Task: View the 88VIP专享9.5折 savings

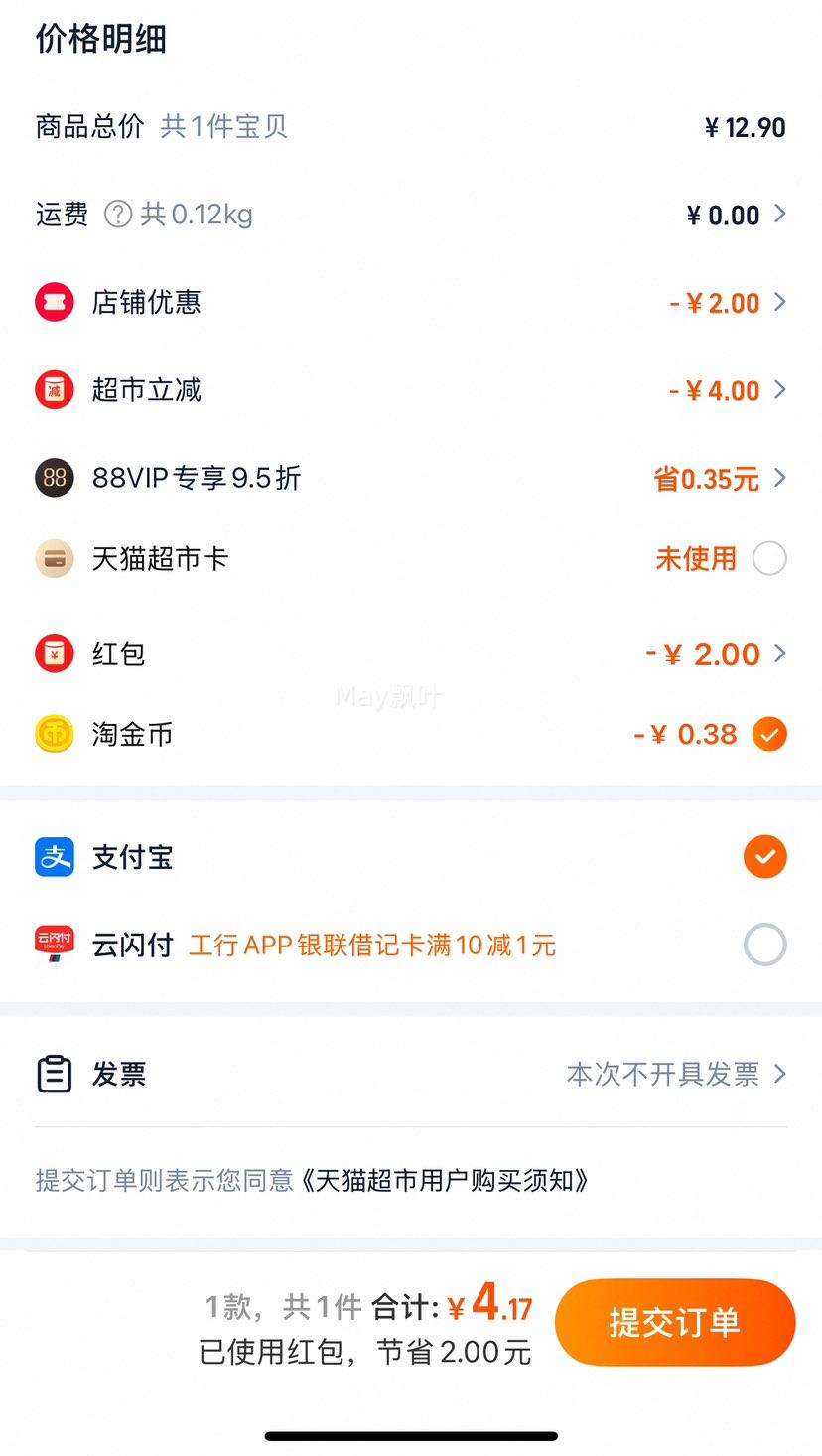Action: 411,478
